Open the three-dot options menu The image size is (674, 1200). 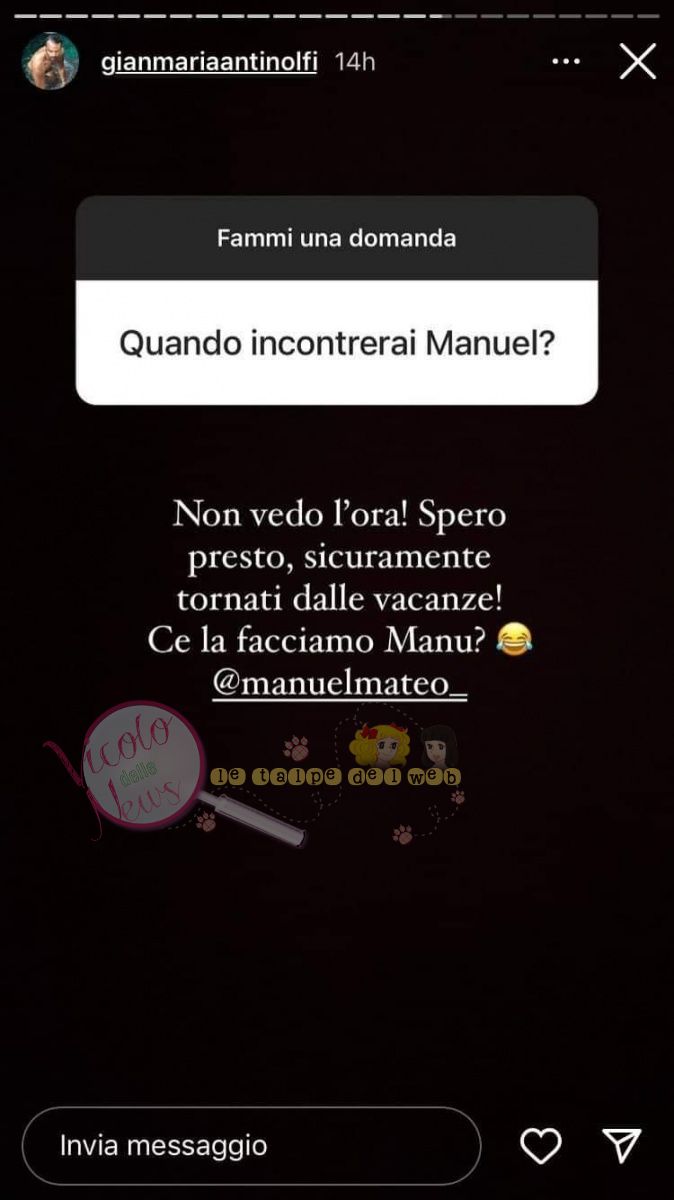[566, 62]
